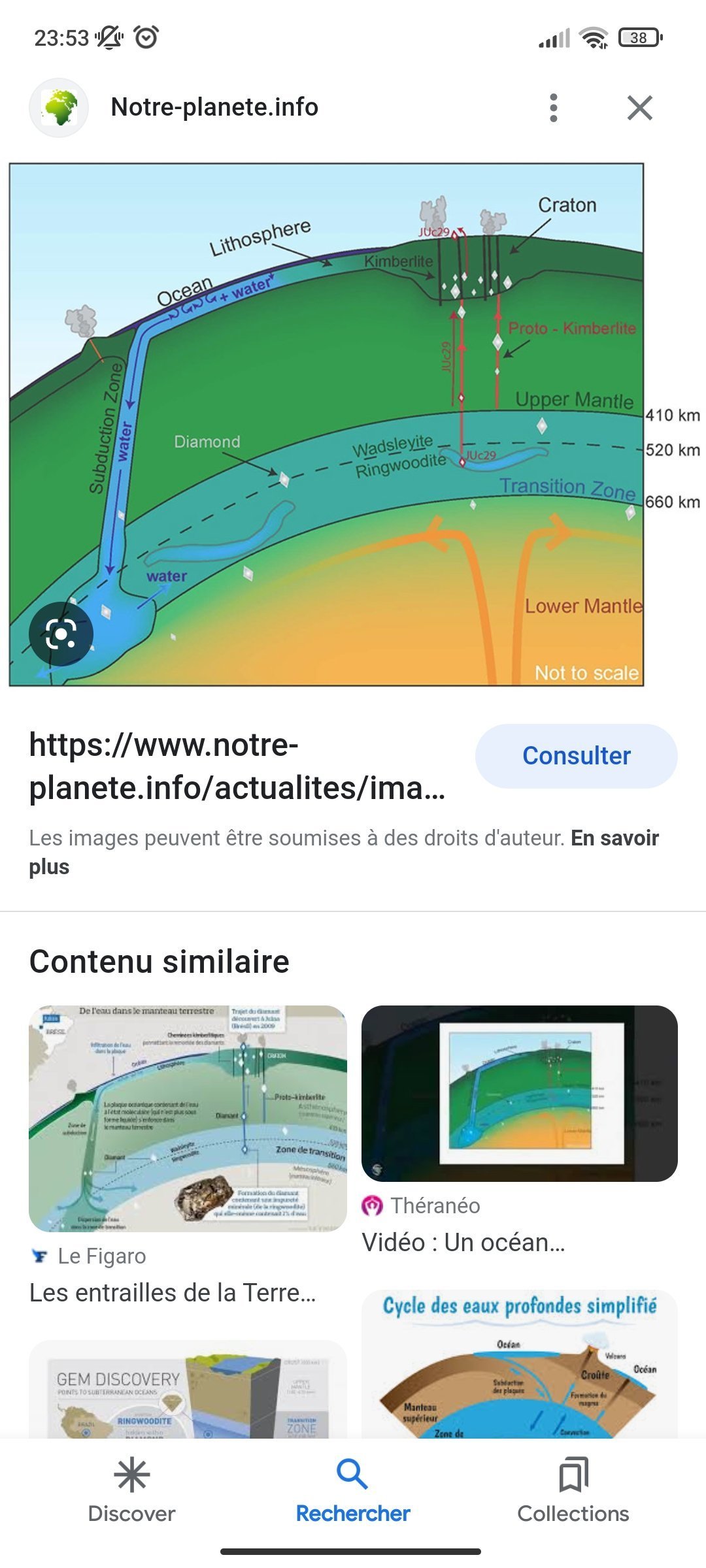Open the 'En savoir plus' copyright link
The height and width of the screenshot is (1568, 706).
[344, 852]
